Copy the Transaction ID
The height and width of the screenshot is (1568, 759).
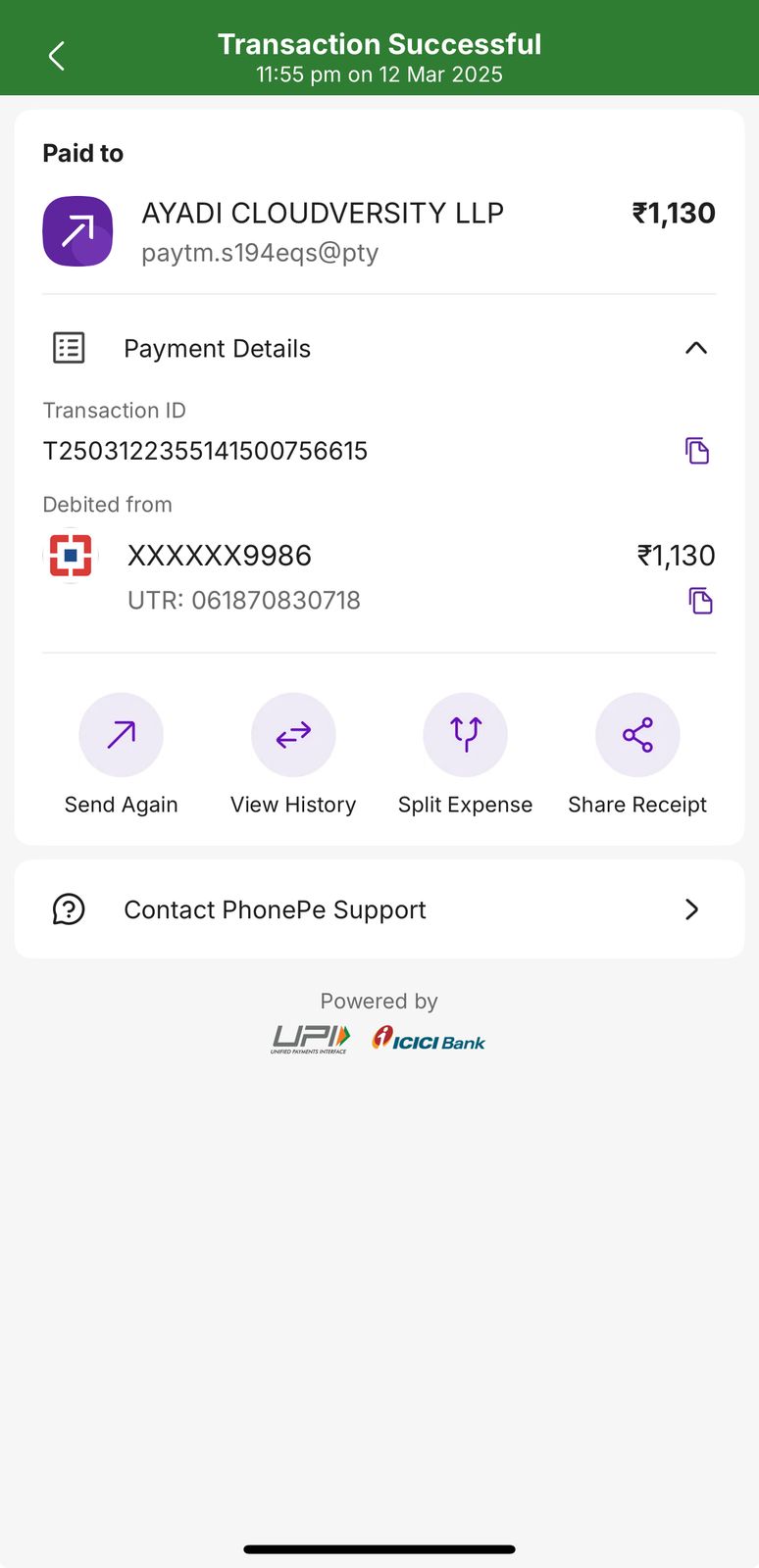(696, 451)
